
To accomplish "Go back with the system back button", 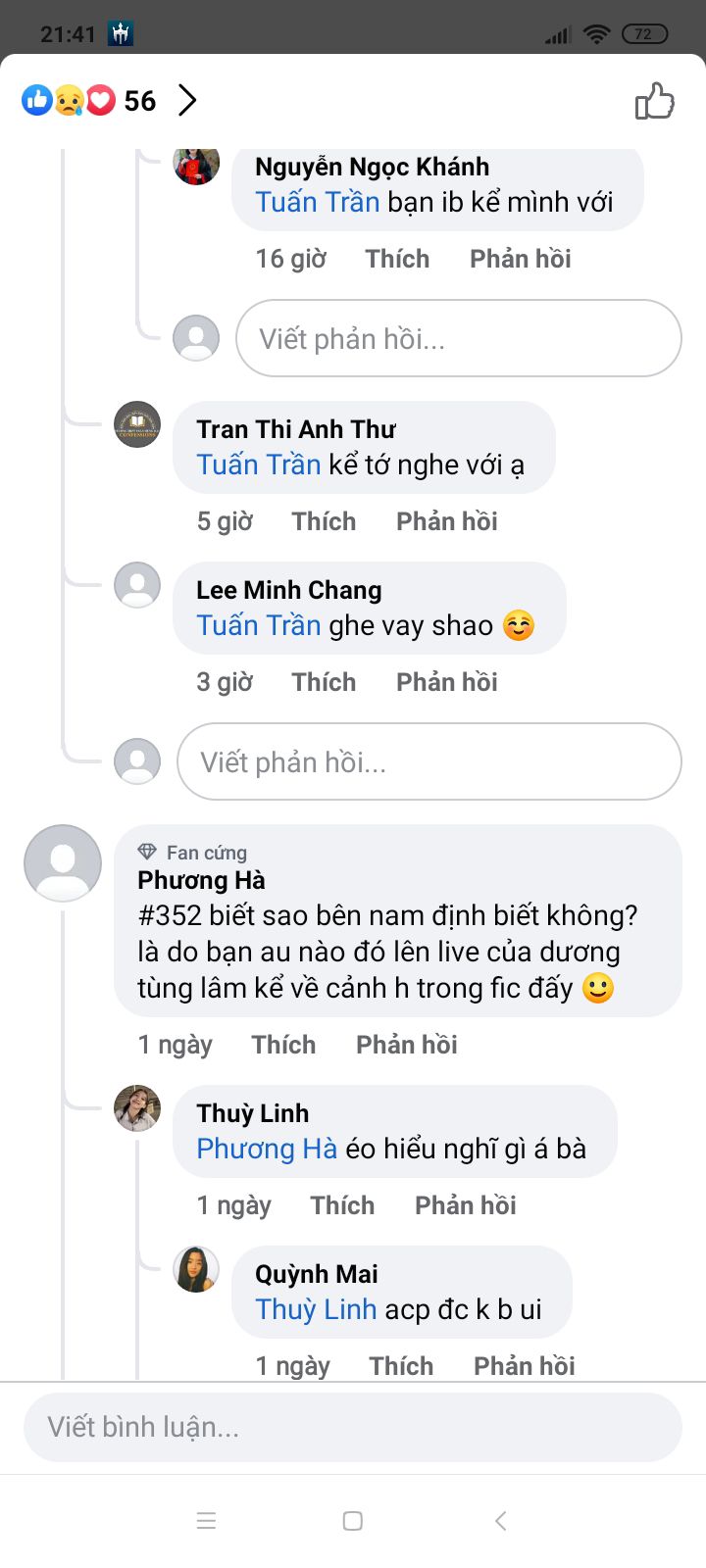I will coord(500,1521).
